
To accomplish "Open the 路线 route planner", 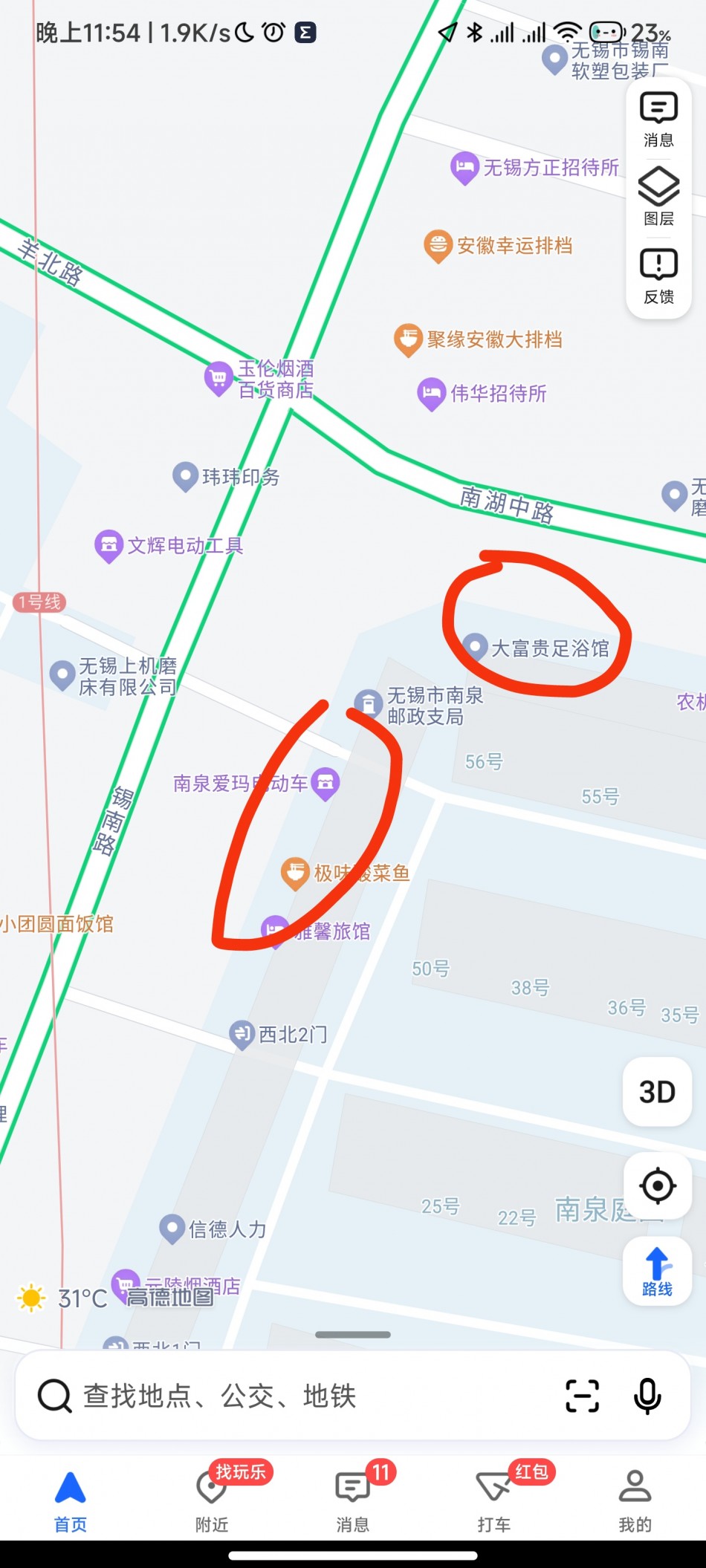I will point(657,1271).
